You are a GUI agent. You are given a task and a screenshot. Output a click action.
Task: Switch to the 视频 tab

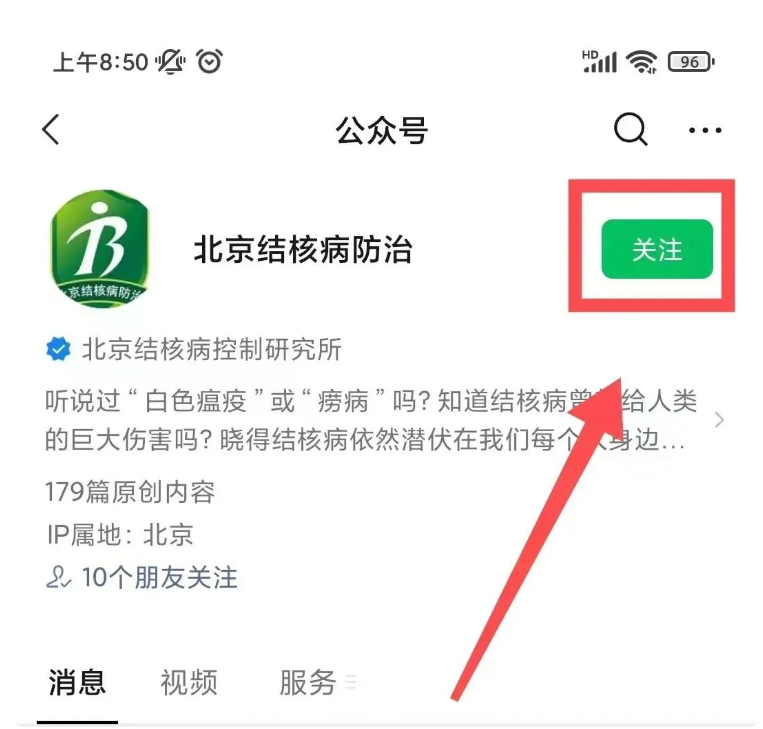pos(188,683)
